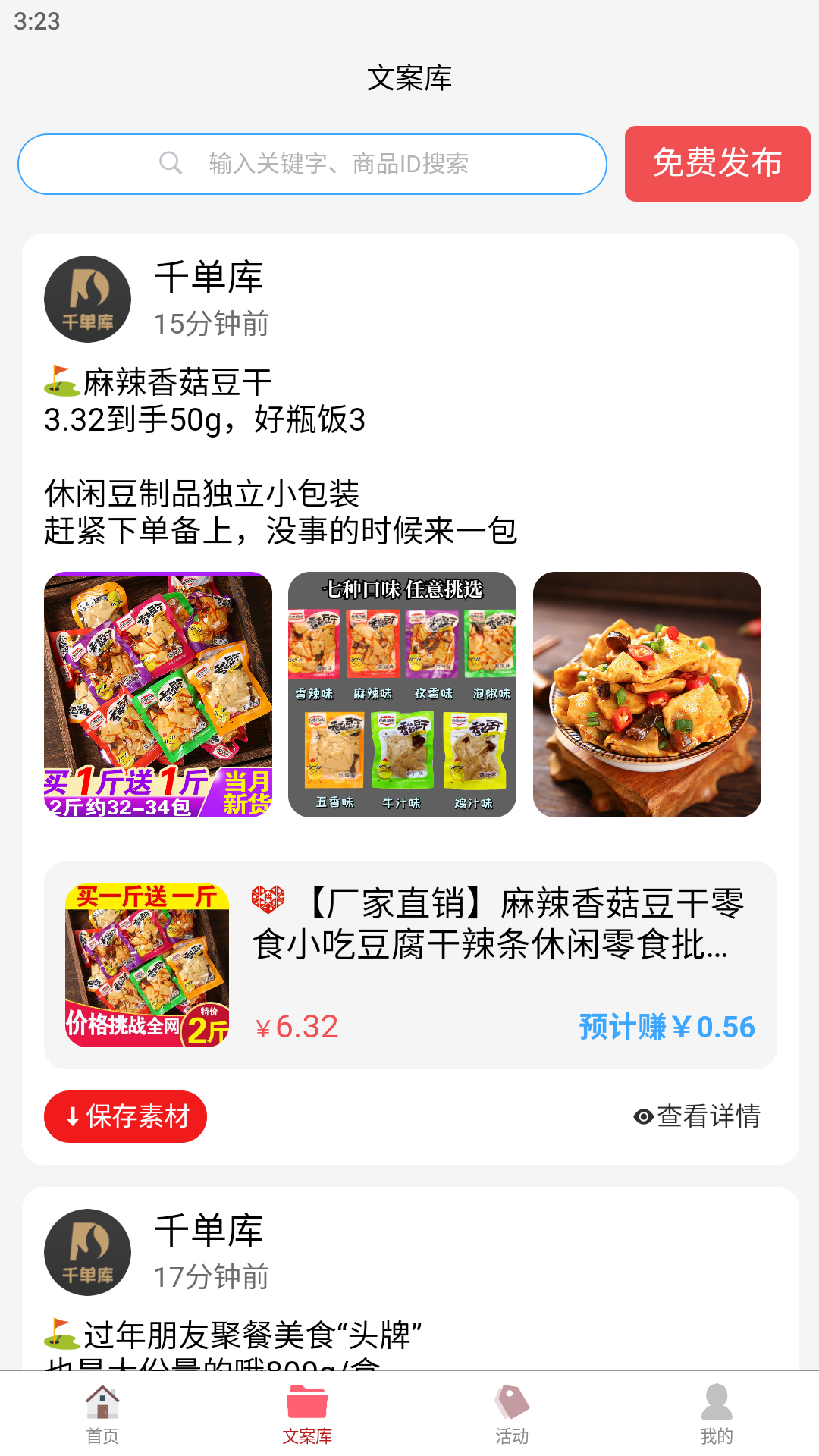Tap the keyword and product ID search box
819x1456 pixels.
pos(312,164)
